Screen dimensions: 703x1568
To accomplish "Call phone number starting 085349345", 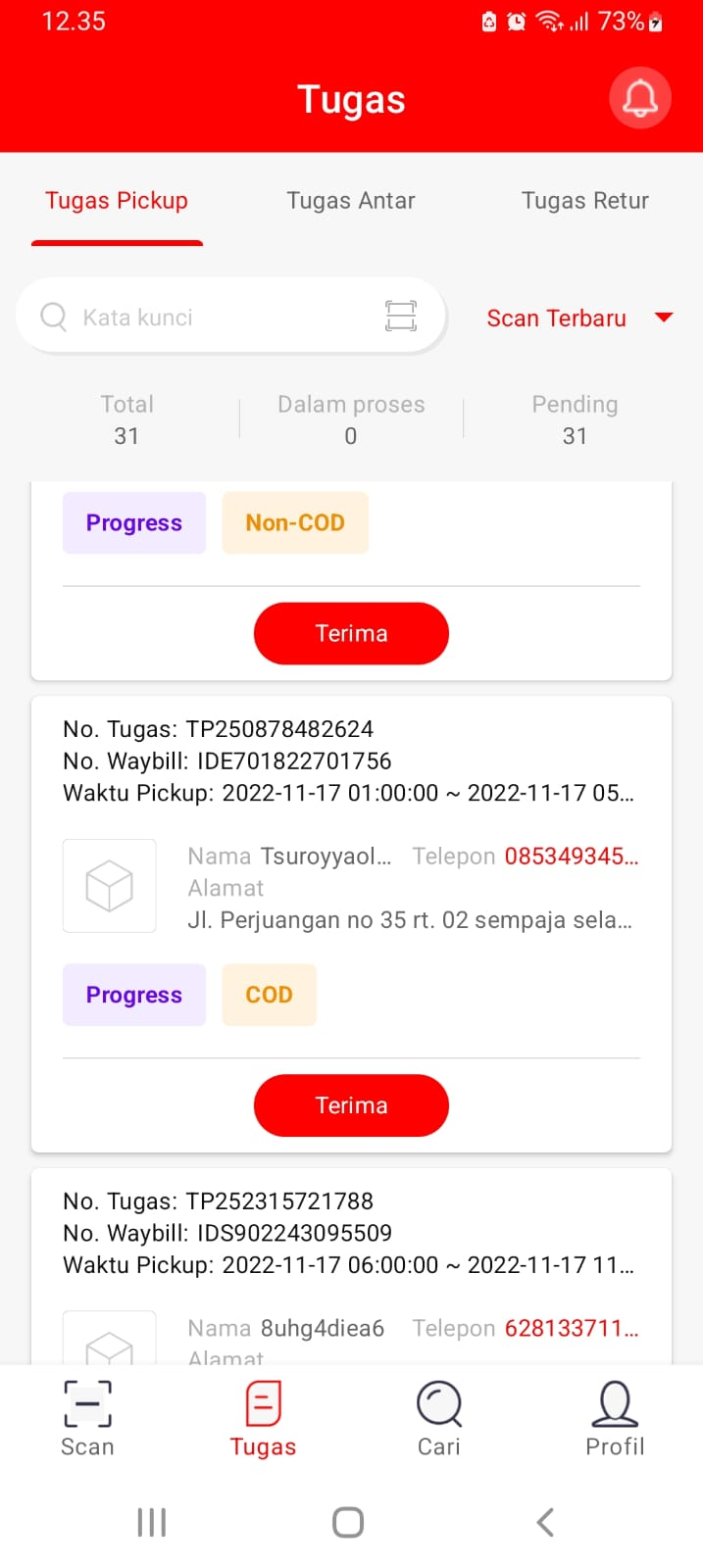I will tap(572, 857).
